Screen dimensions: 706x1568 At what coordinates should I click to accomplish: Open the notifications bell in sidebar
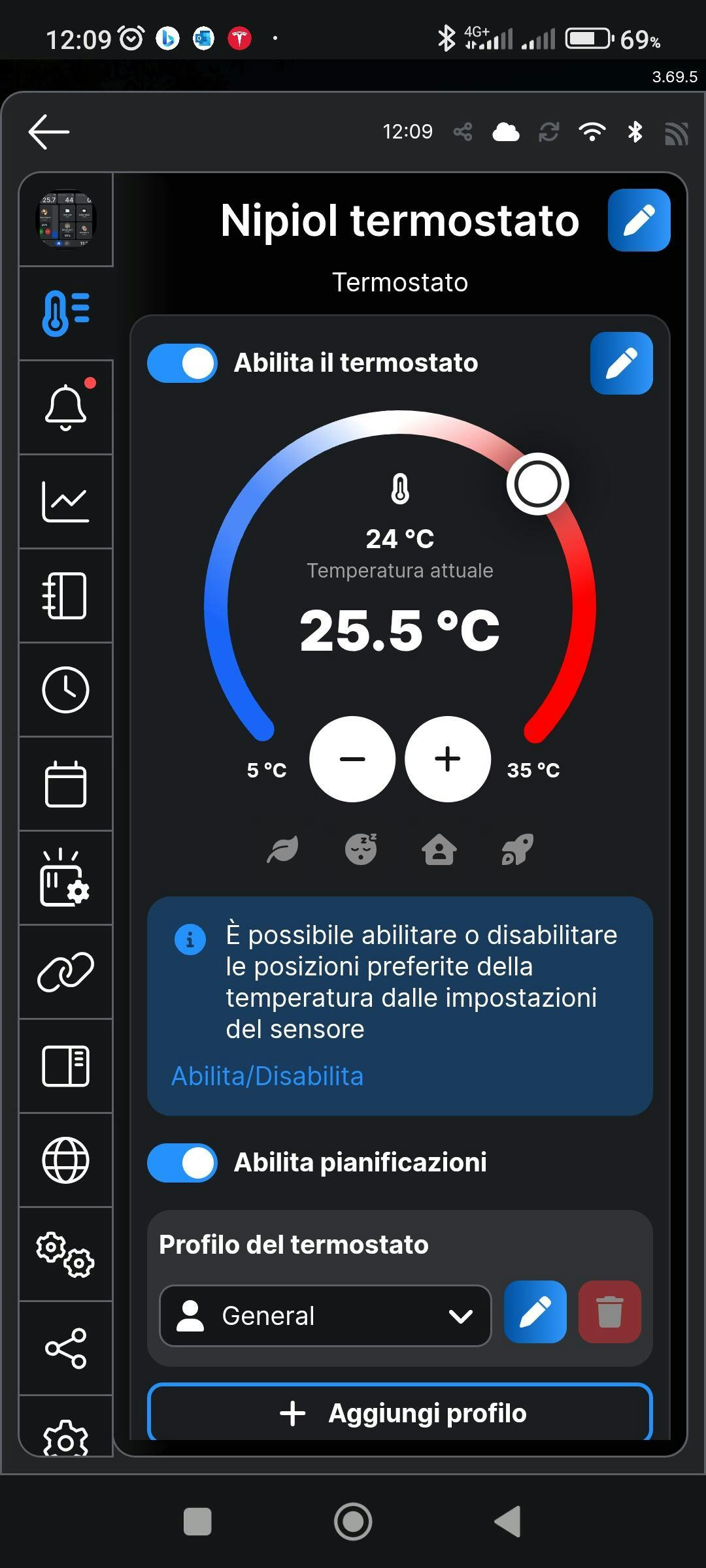65,408
